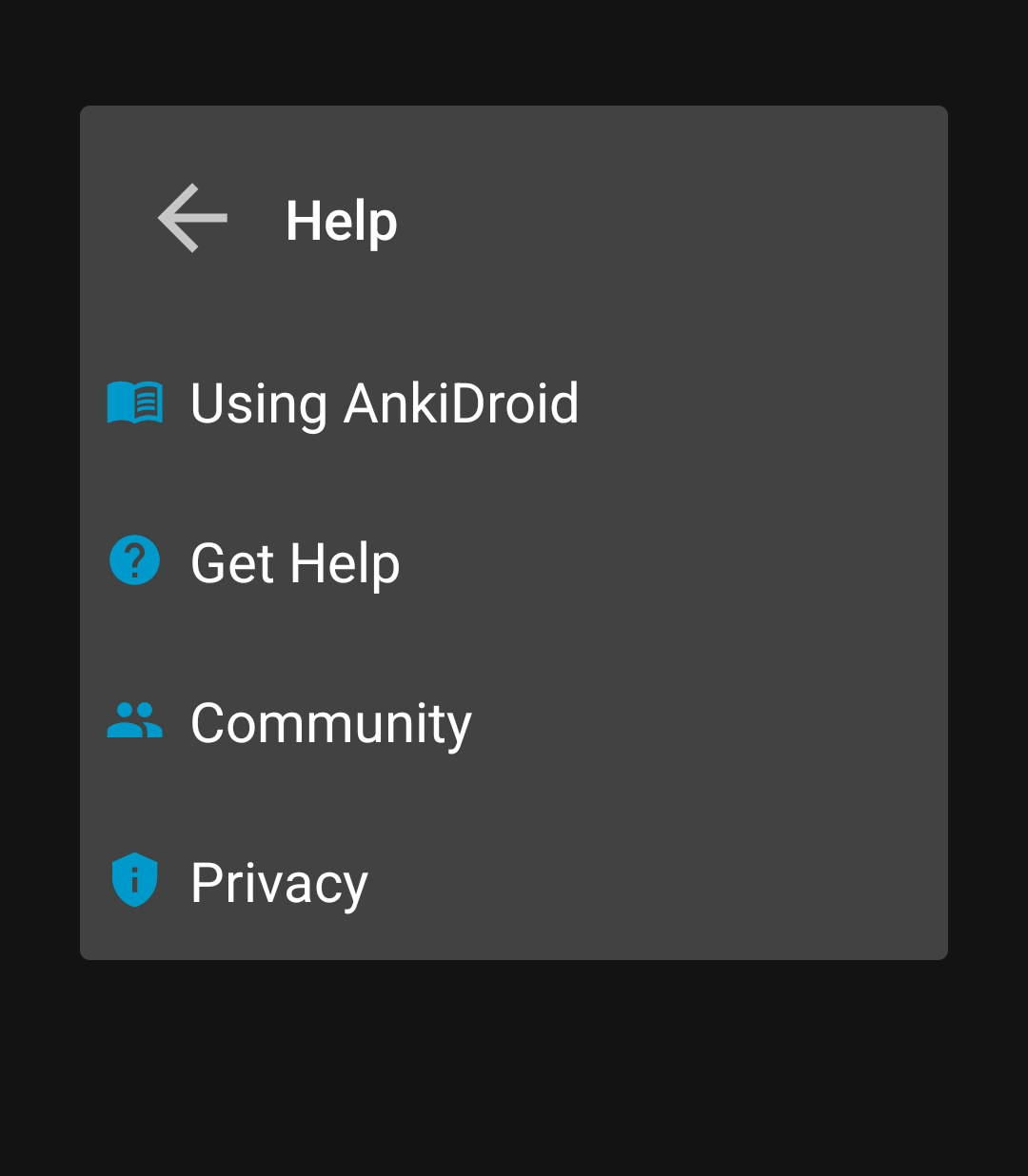
Task: Tap the back arrow in the Help header
Action: click(x=190, y=218)
